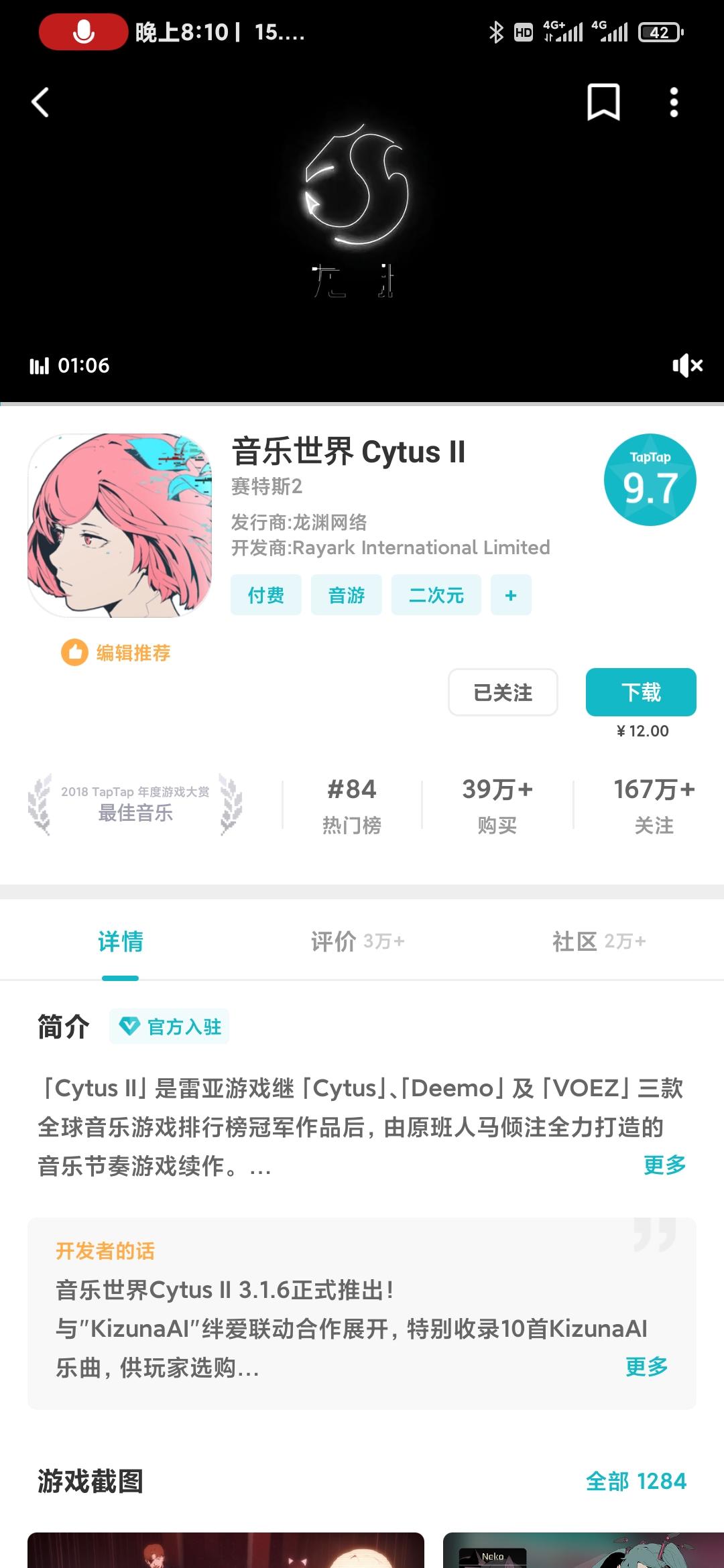Expand the game description via 更多

[664, 1166]
